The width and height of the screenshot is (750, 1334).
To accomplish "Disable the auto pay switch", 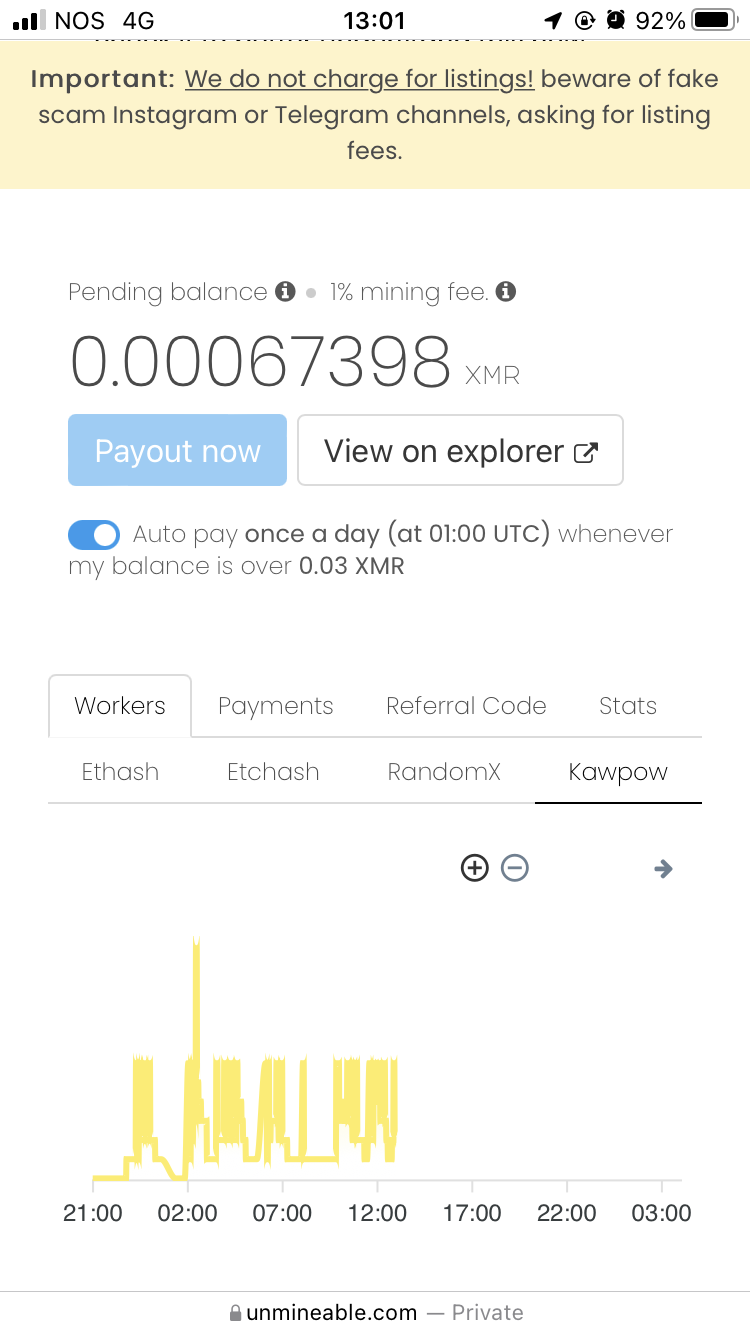I will (94, 535).
